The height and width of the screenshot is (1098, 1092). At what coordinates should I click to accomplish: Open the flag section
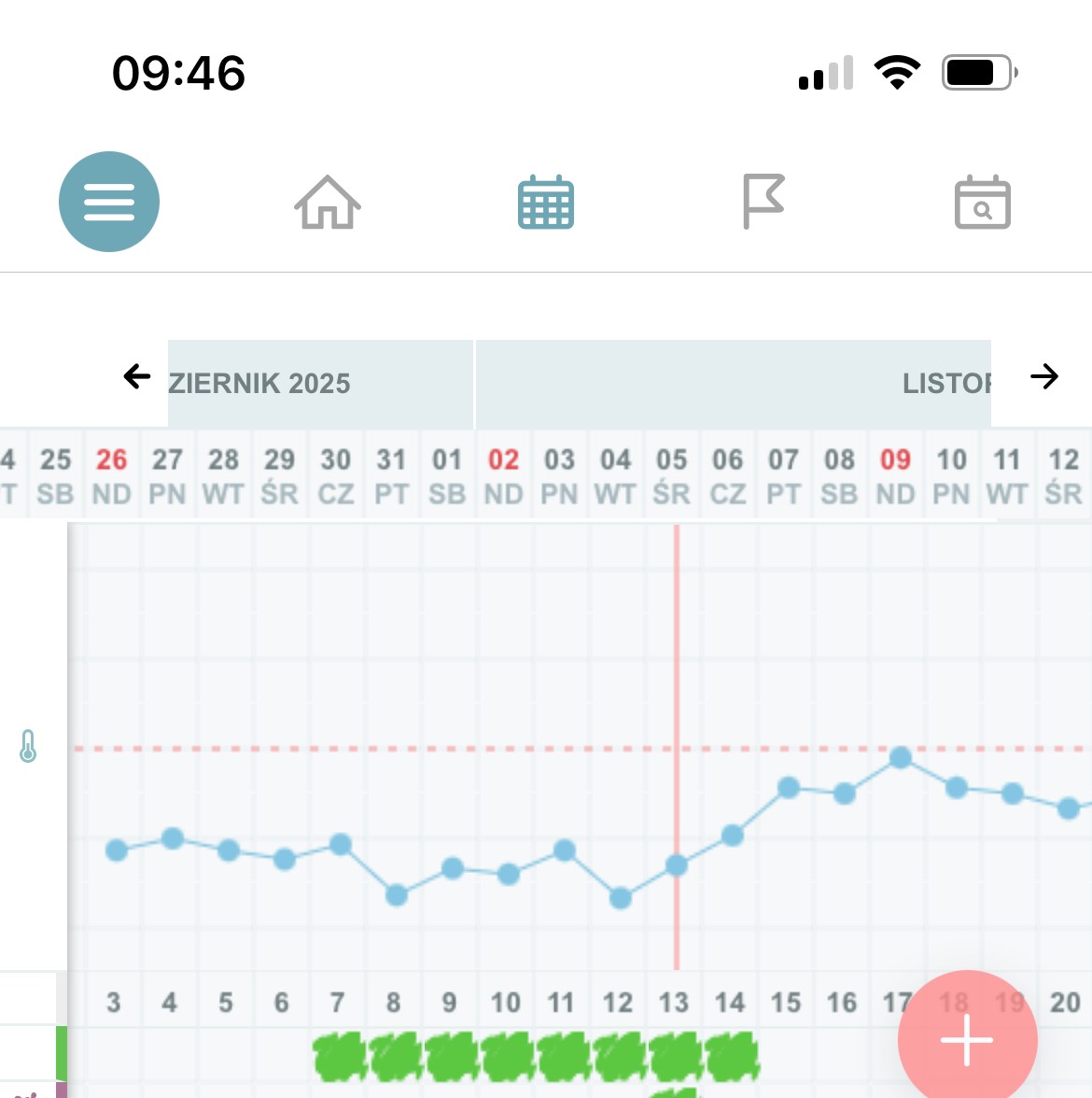pyautogui.click(x=763, y=202)
